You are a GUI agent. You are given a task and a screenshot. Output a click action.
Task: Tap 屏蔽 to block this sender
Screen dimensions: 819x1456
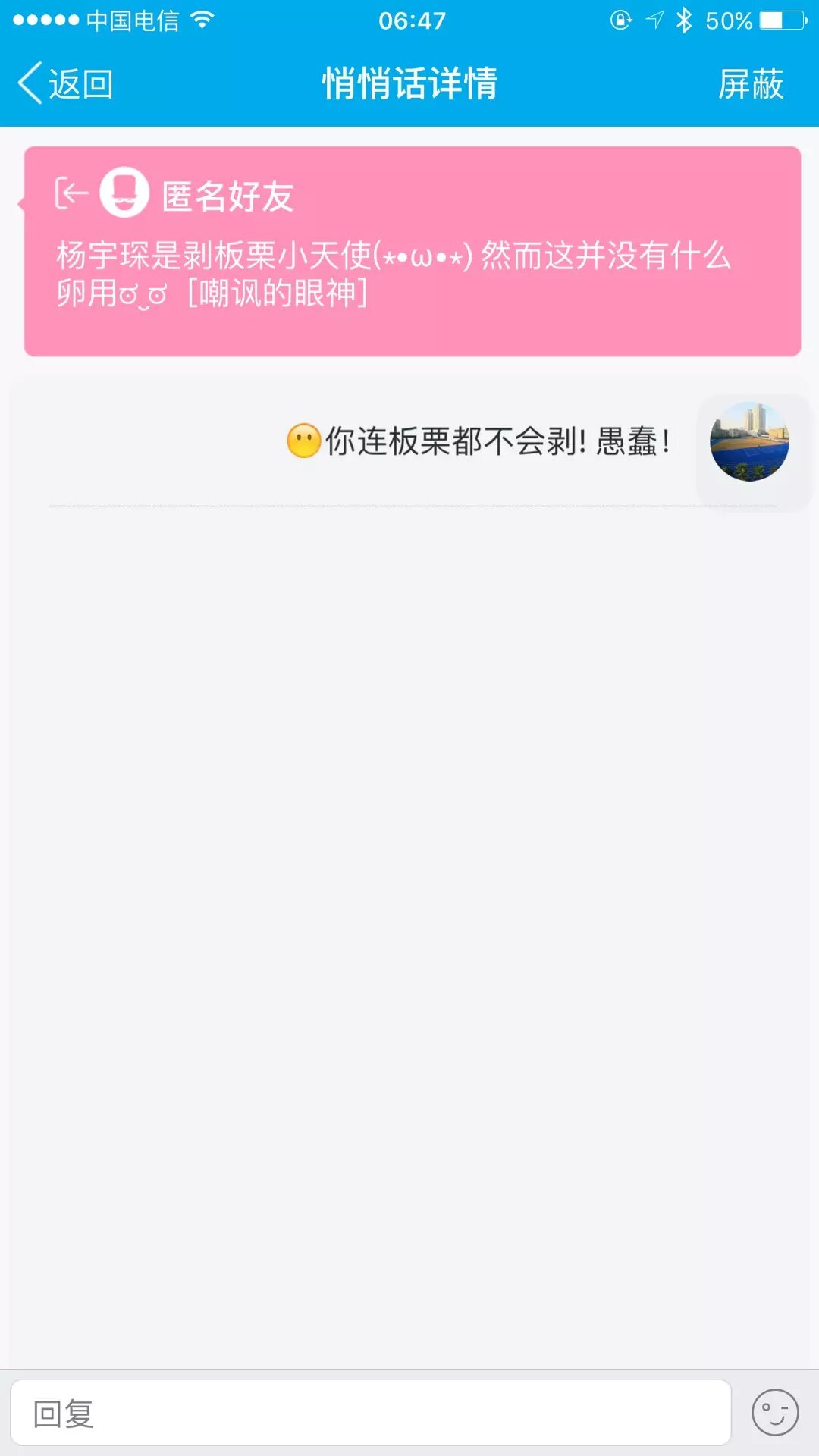[750, 83]
